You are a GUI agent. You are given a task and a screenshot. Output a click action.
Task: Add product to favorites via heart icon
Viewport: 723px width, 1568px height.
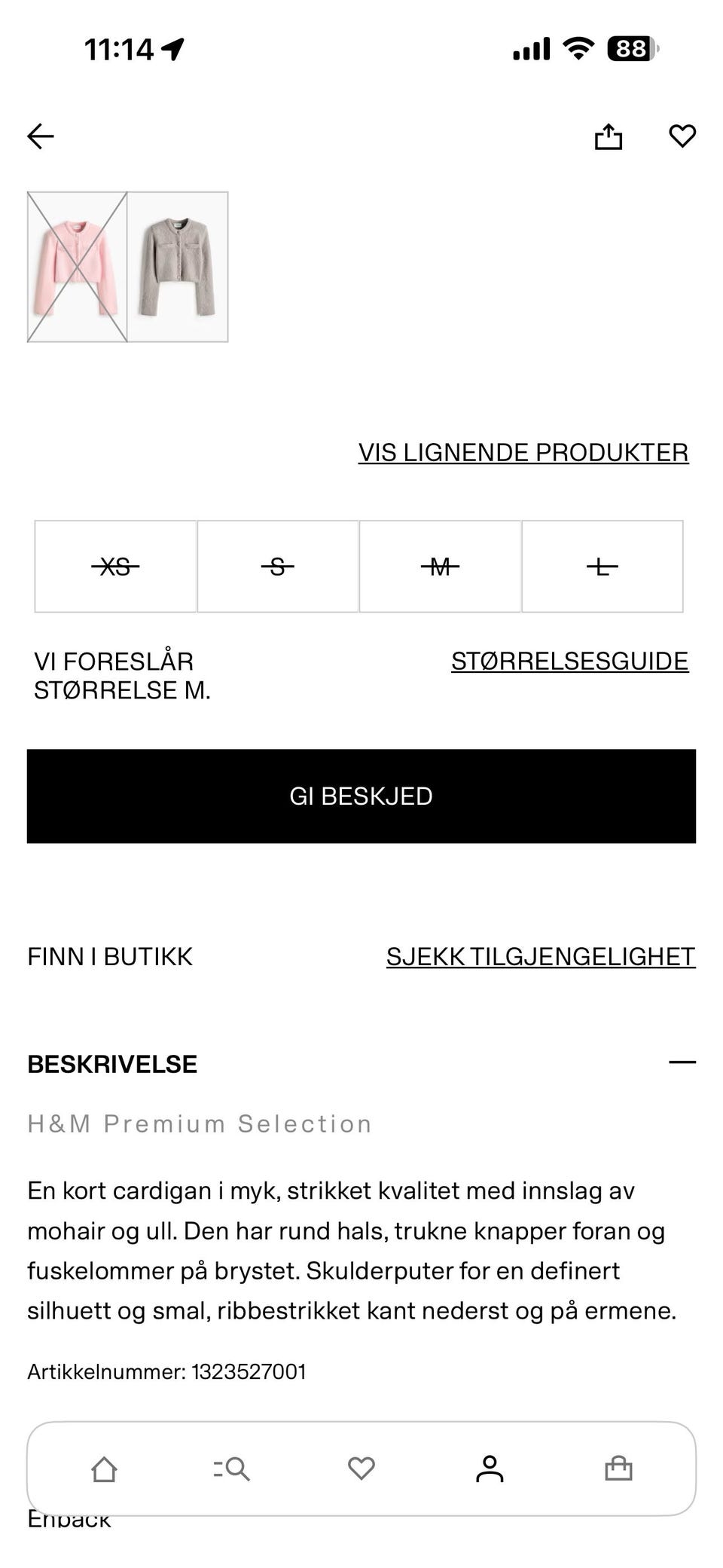(x=682, y=137)
